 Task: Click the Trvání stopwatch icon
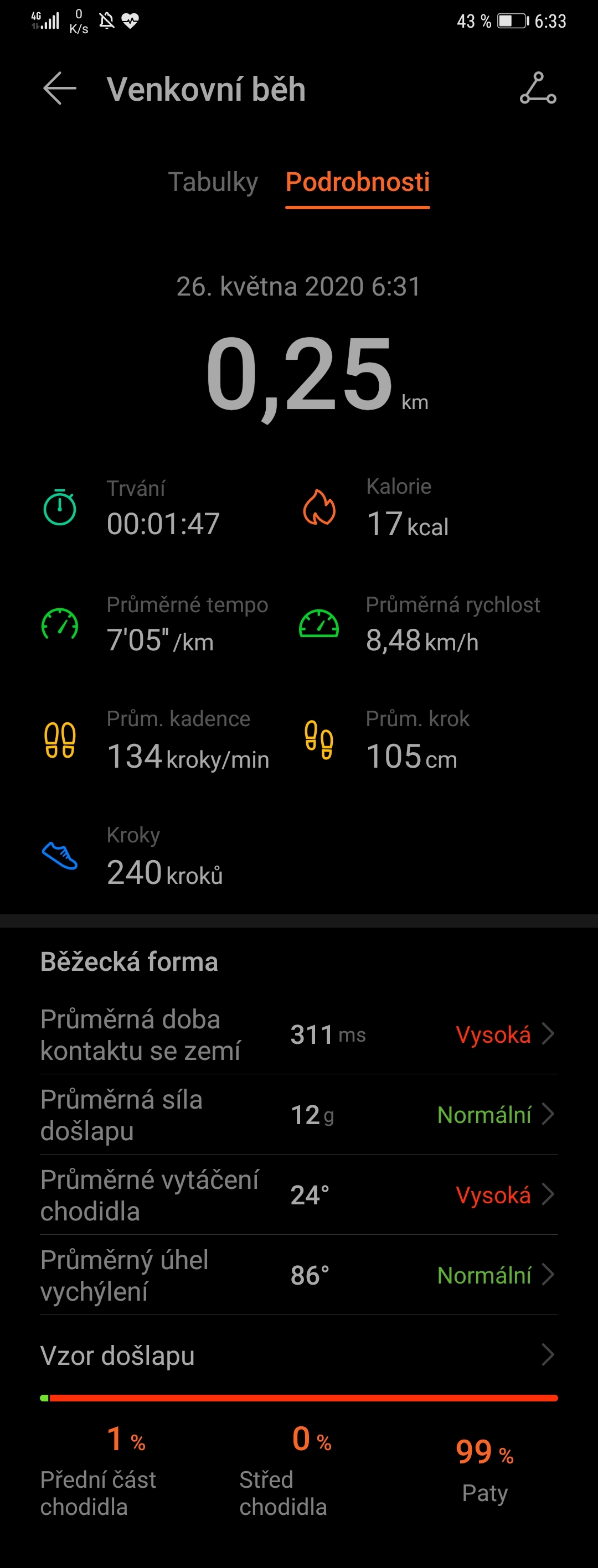coord(60,507)
